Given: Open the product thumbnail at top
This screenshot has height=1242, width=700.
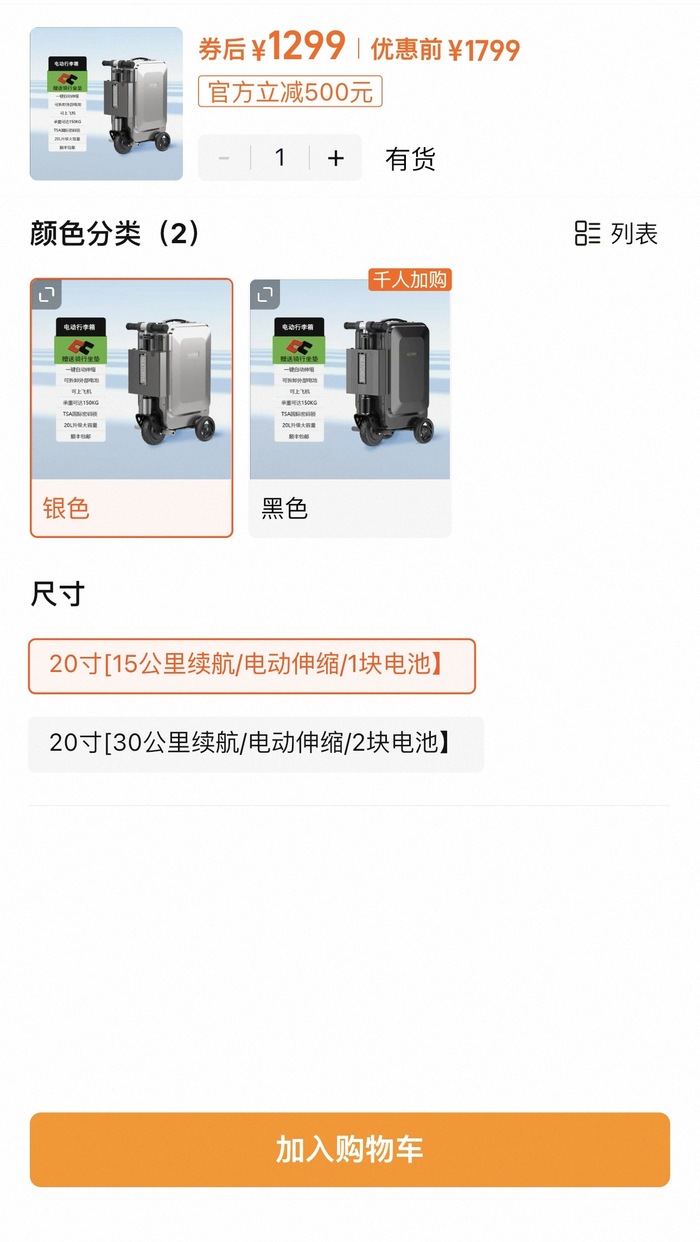Looking at the screenshot, I should [x=106, y=104].
